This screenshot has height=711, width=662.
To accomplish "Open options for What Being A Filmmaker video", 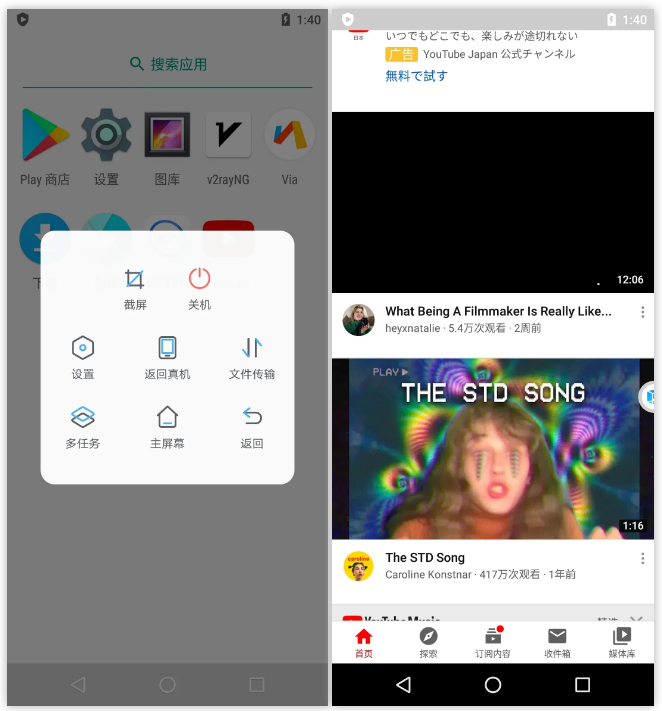I will (x=642, y=312).
